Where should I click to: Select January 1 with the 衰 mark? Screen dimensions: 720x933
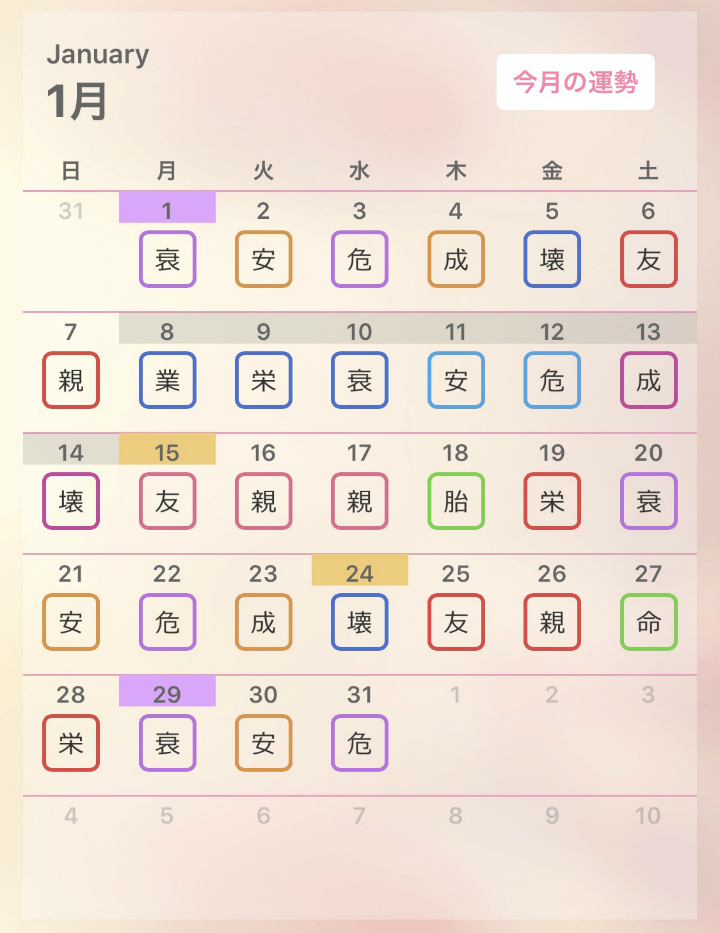167,259
